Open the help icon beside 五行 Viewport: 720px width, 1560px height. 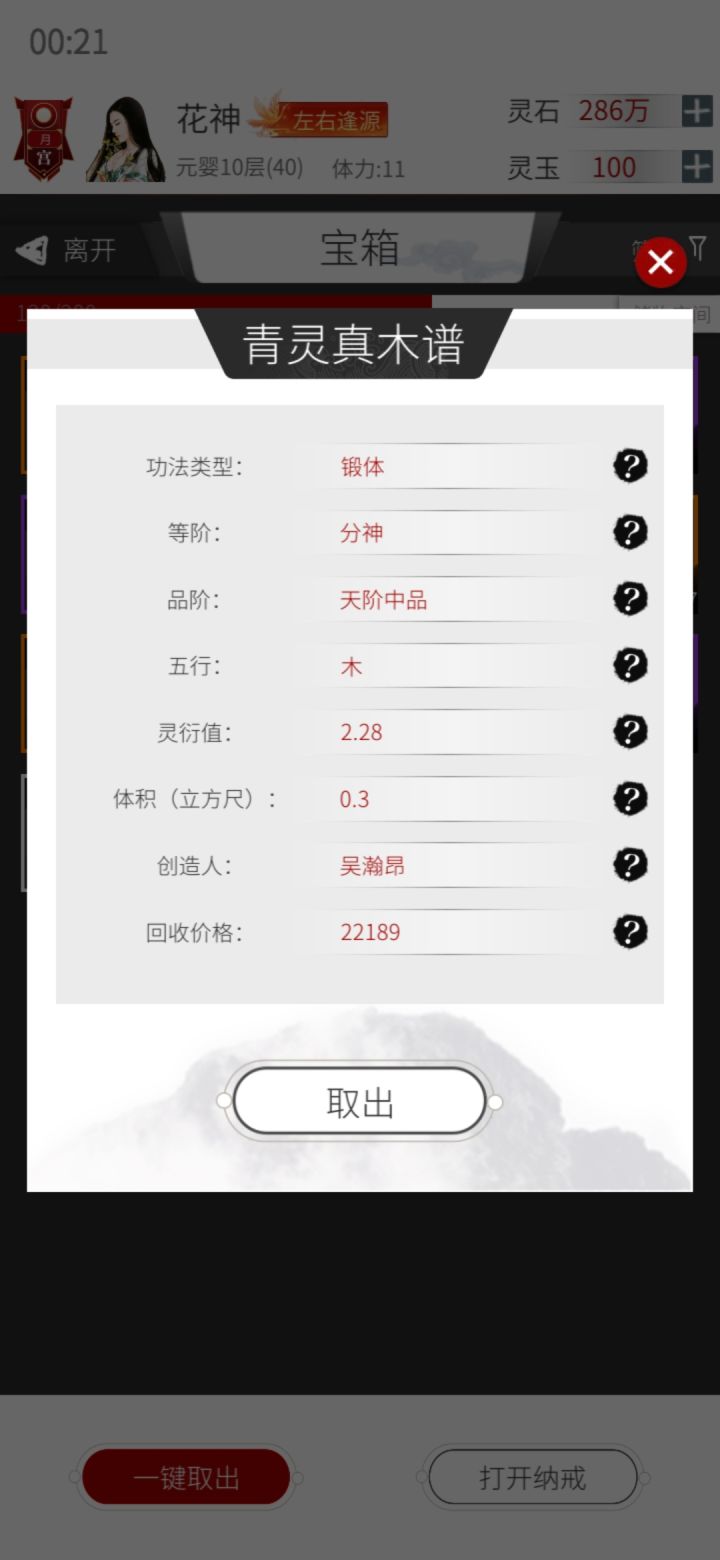pos(630,665)
